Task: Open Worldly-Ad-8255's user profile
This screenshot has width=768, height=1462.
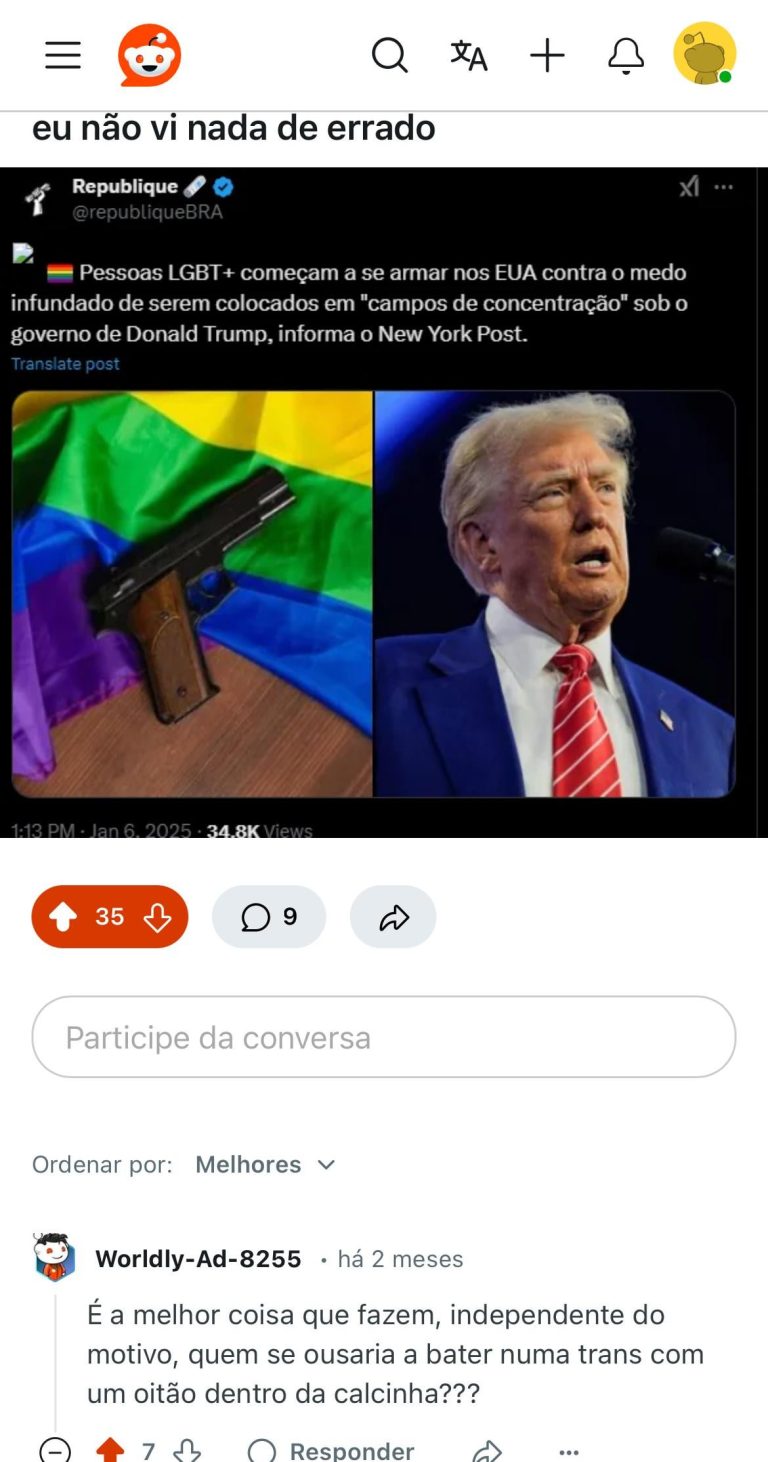Action: pyautogui.click(x=198, y=1259)
